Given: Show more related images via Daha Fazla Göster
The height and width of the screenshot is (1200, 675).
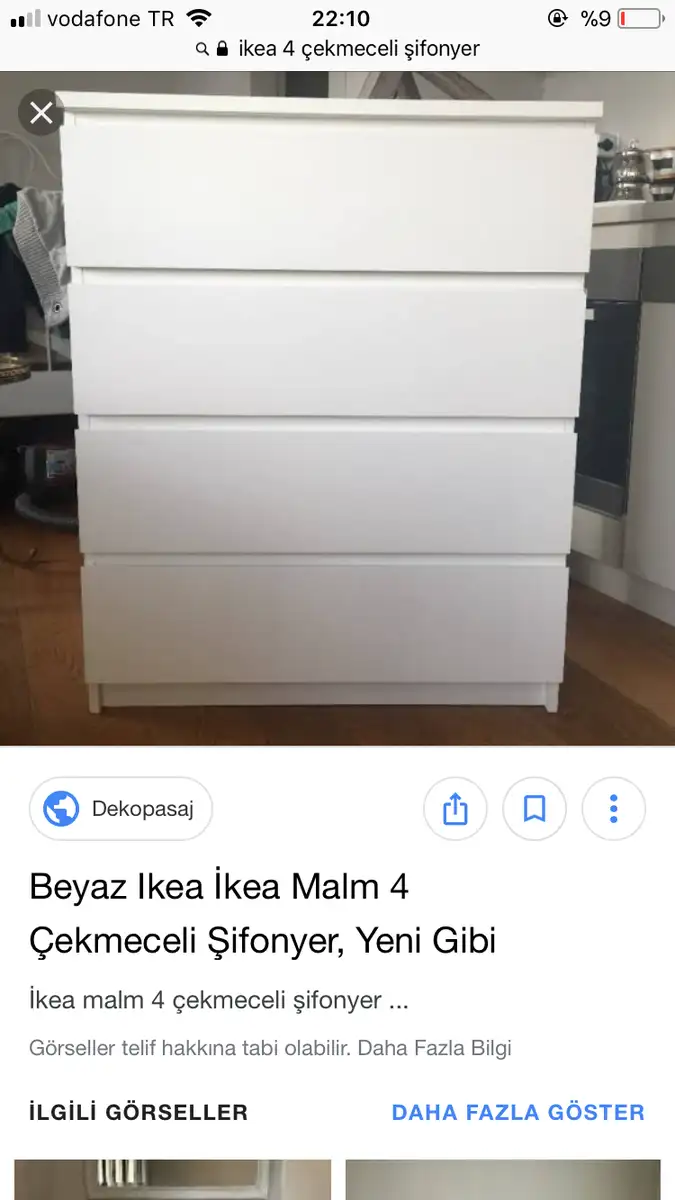Looking at the screenshot, I should click(518, 1112).
